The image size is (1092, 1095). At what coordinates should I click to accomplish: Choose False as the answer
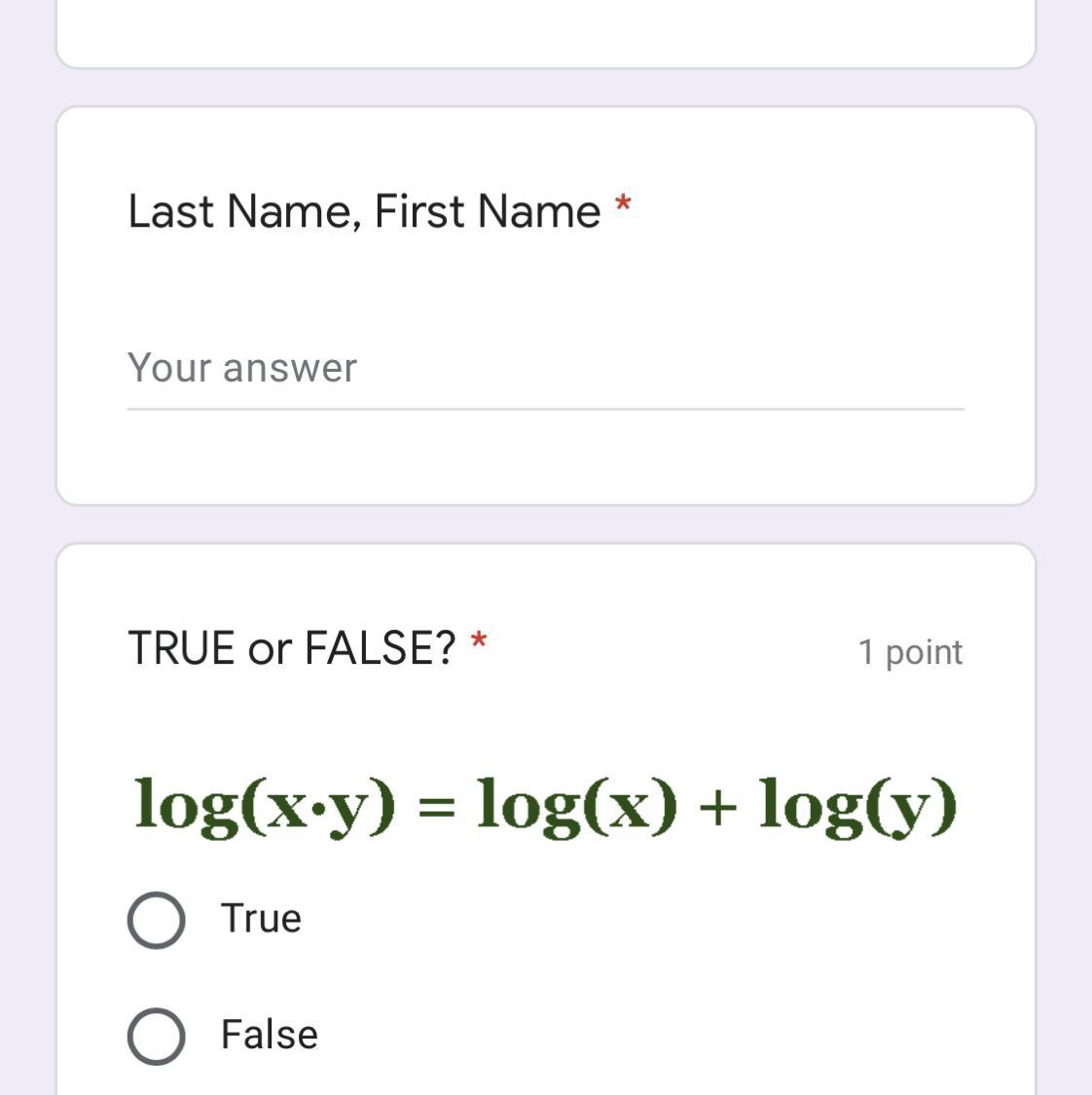click(157, 1037)
